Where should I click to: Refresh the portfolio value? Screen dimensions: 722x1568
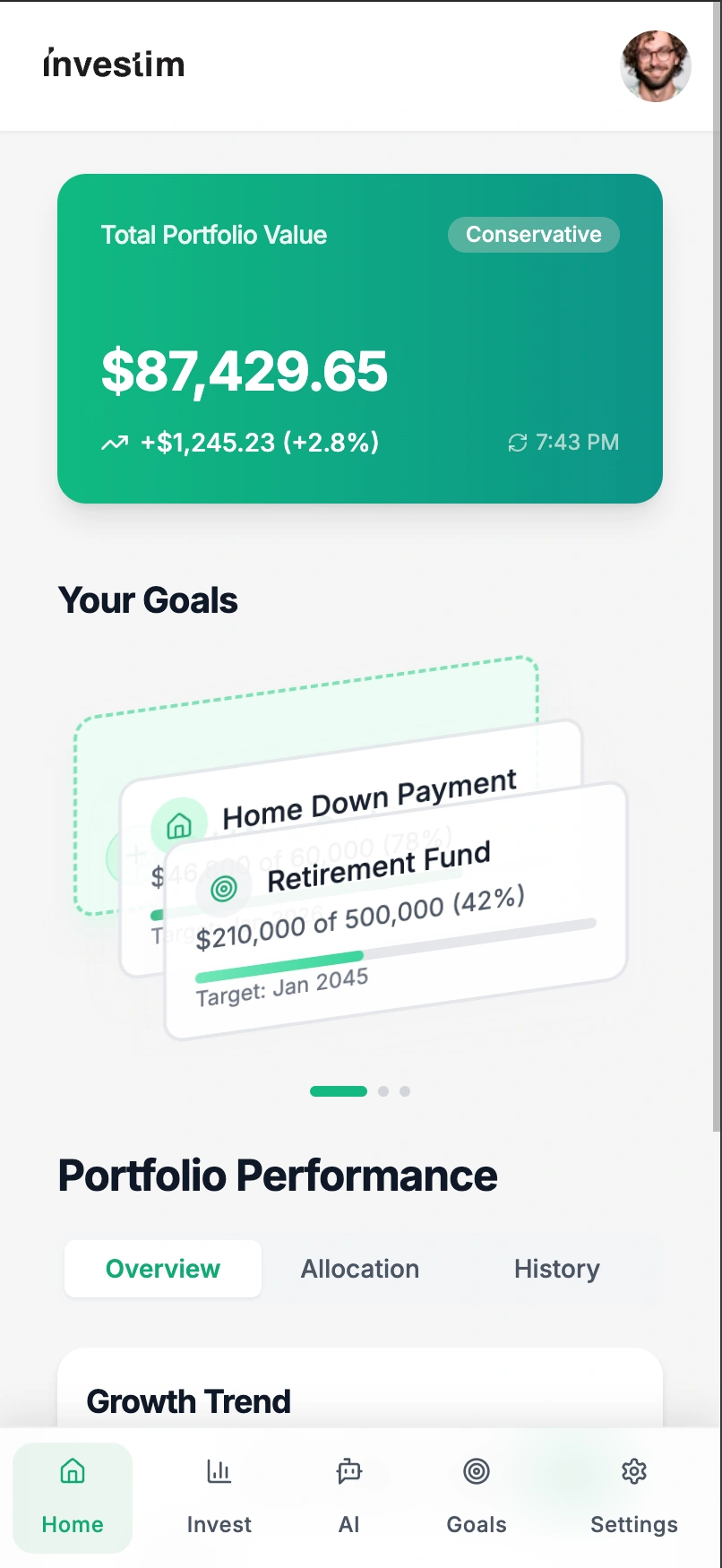[518, 443]
